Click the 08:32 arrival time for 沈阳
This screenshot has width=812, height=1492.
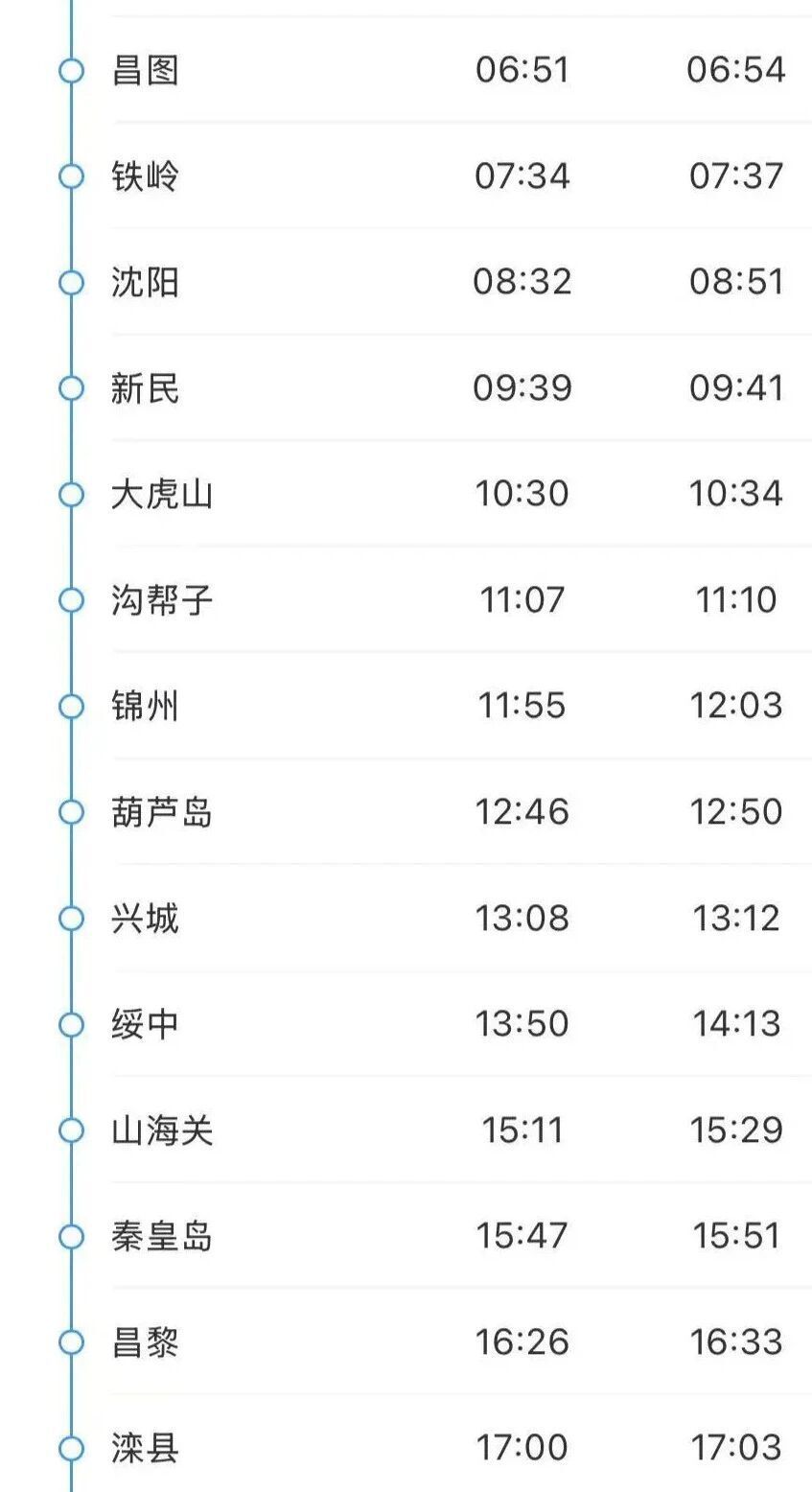point(522,283)
